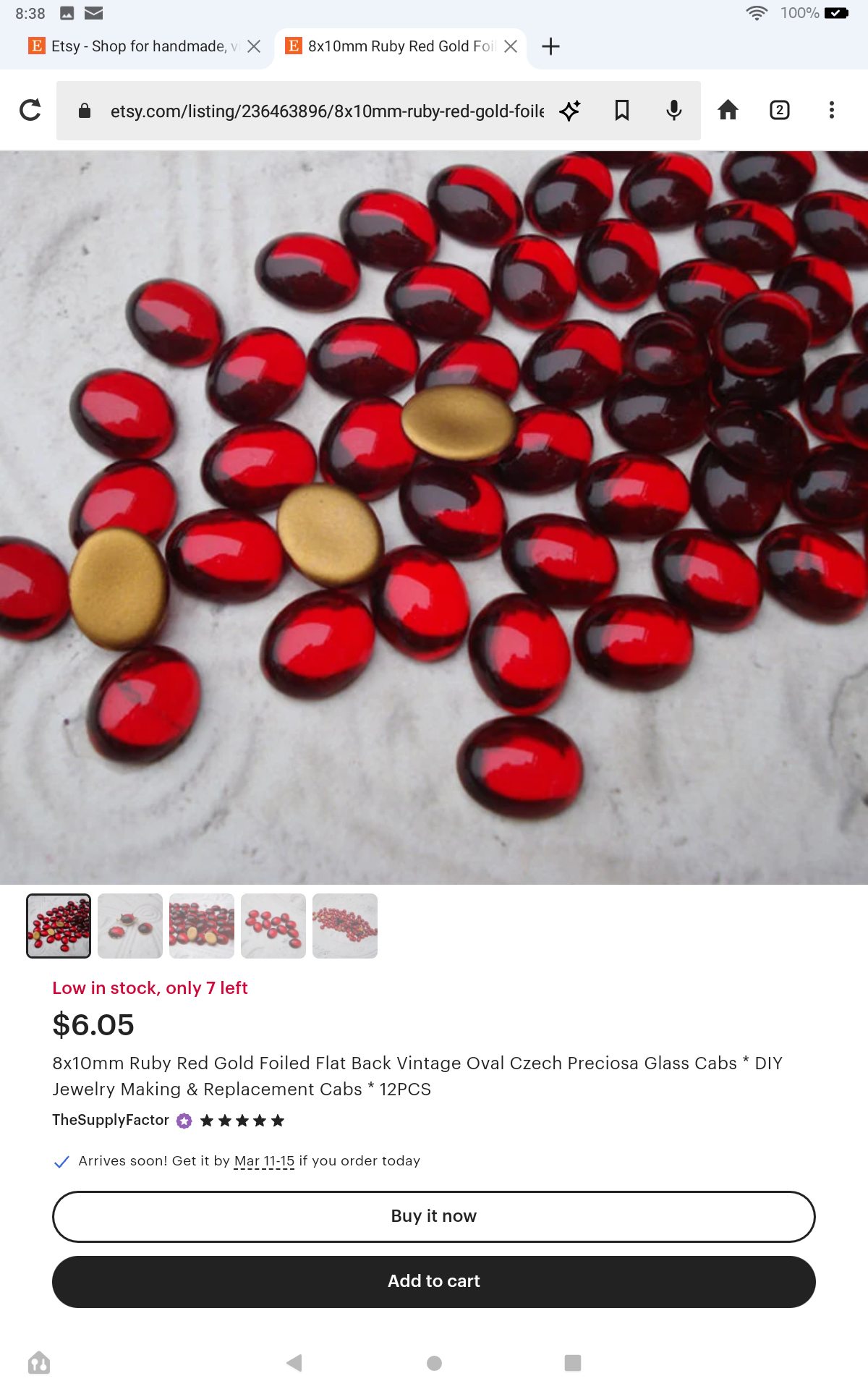The image size is (868, 1389).
Task: Display the fifth product photo thumbnail
Action: coord(345,926)
